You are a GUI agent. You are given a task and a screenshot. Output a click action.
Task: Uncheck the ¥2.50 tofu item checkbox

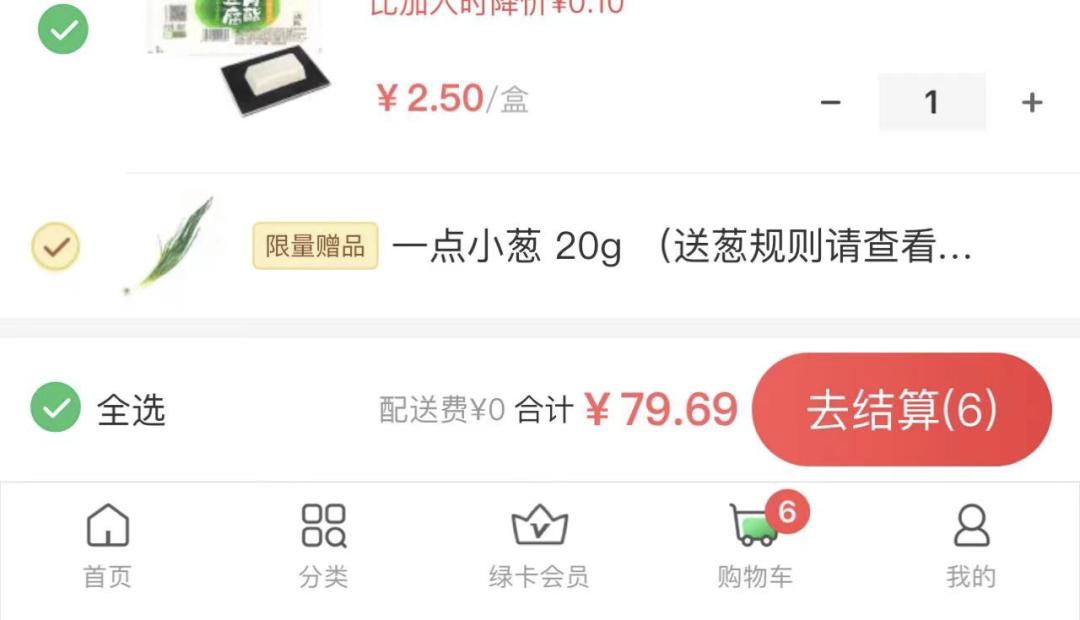[x=63, y=30]
